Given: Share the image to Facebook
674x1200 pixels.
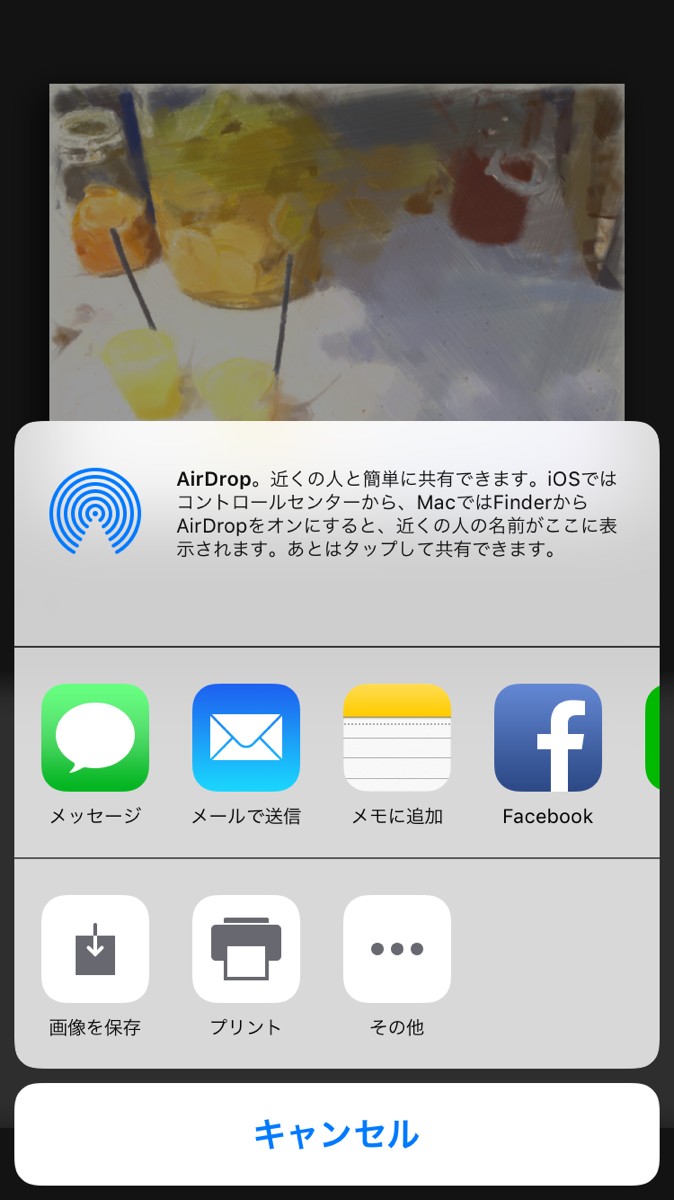Looking at the screenshot, I should click(x=548, y=738).
